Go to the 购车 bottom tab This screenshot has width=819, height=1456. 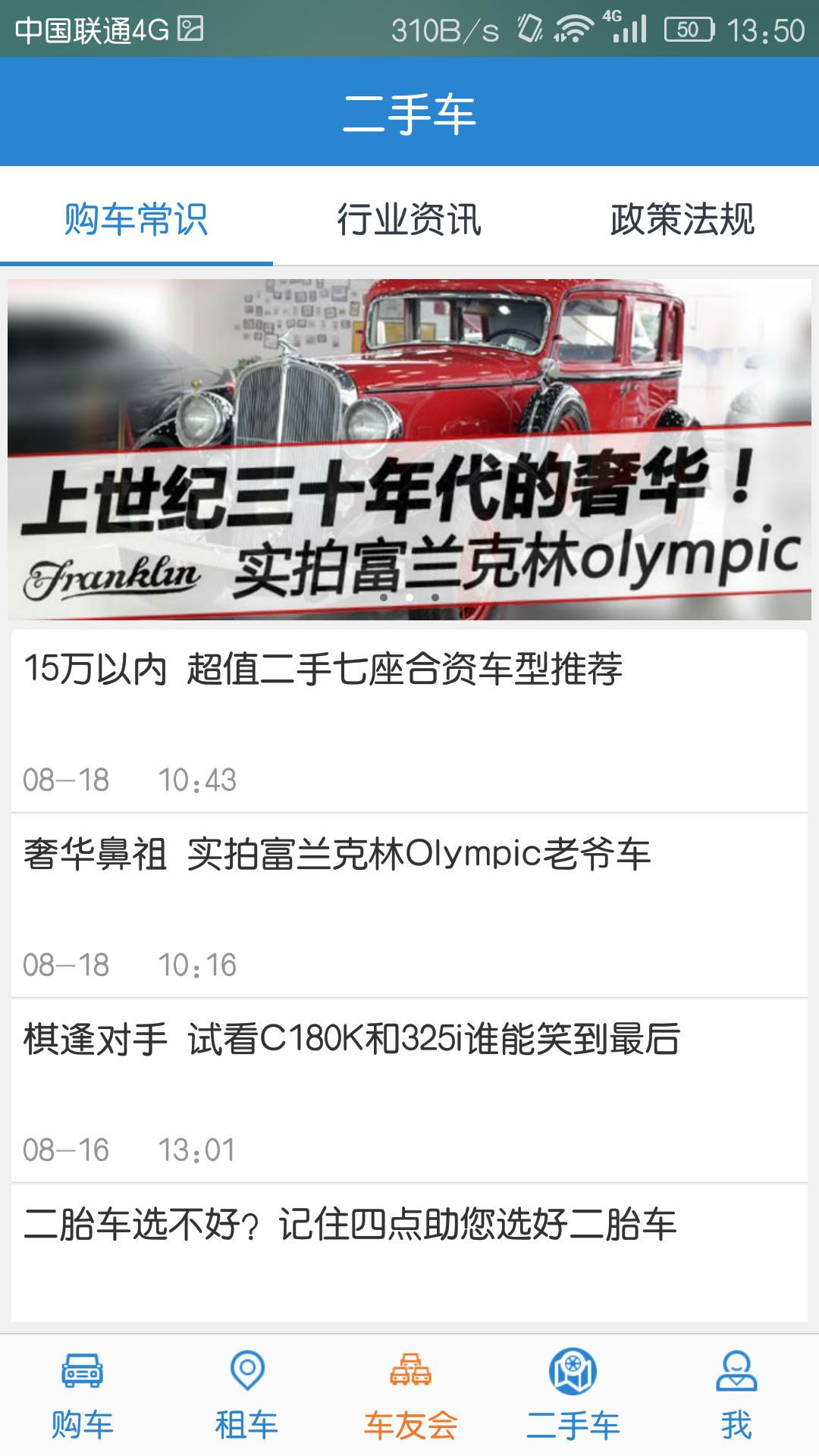pyautogui.click(x=82, y=1395)
